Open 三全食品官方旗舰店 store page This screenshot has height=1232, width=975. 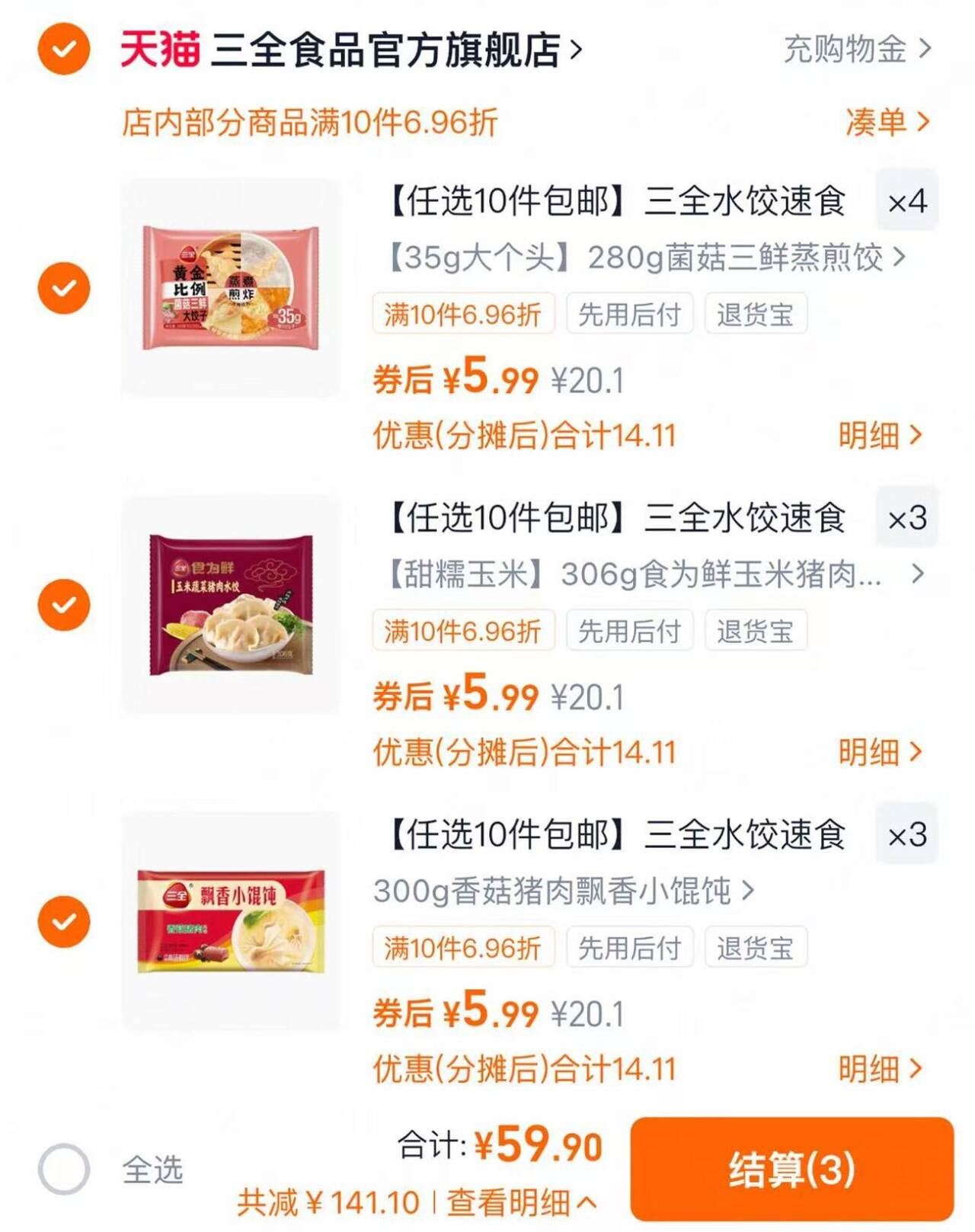(x=388, y=50)
